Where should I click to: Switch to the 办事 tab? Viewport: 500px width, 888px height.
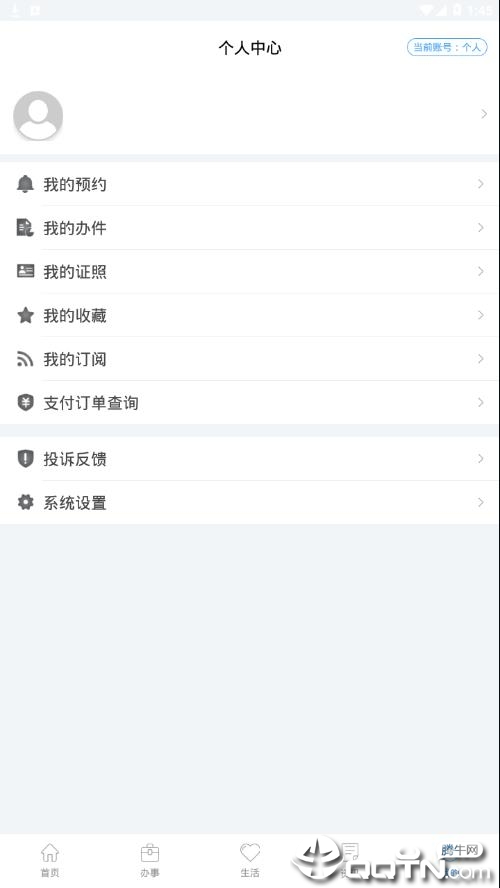(x=149, y=860)
